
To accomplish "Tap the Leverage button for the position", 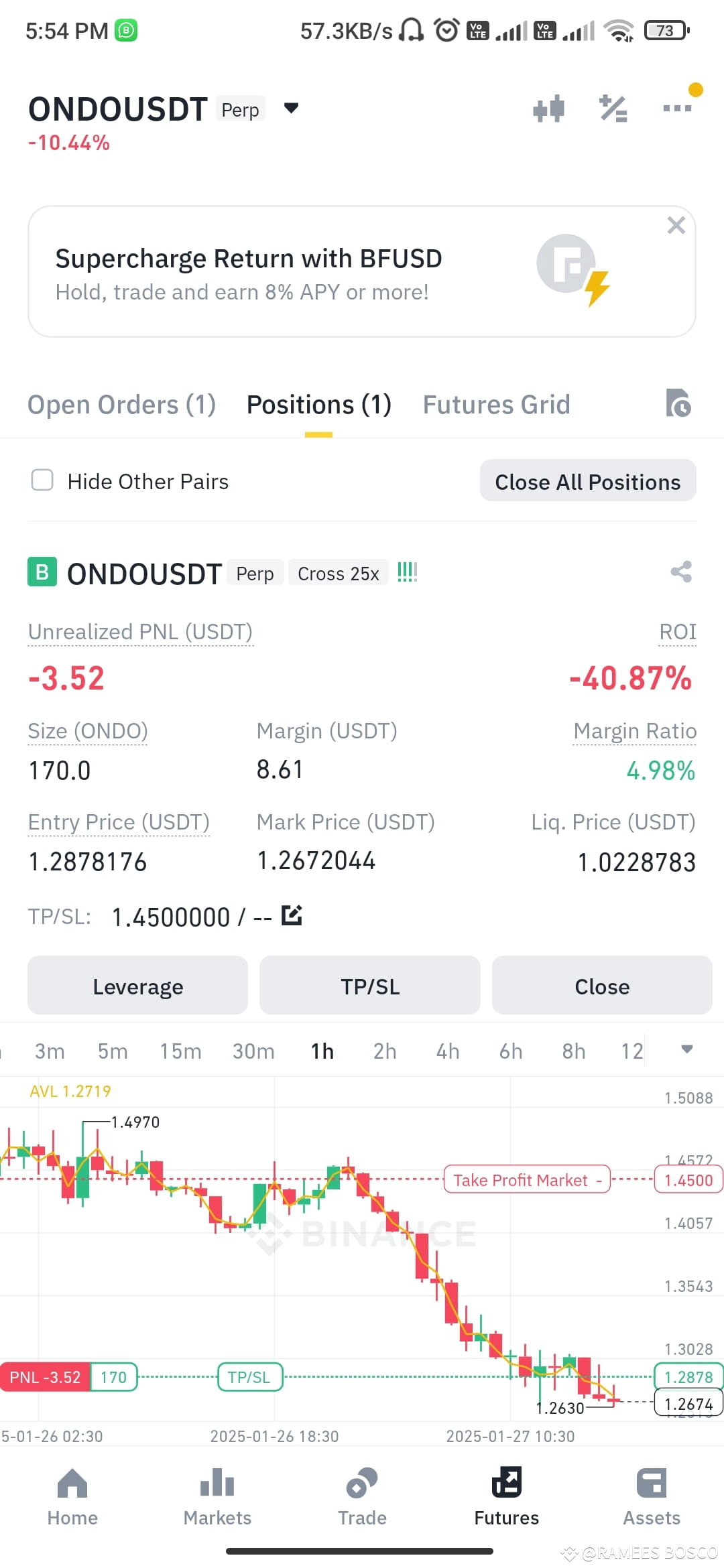I will 137,986.
